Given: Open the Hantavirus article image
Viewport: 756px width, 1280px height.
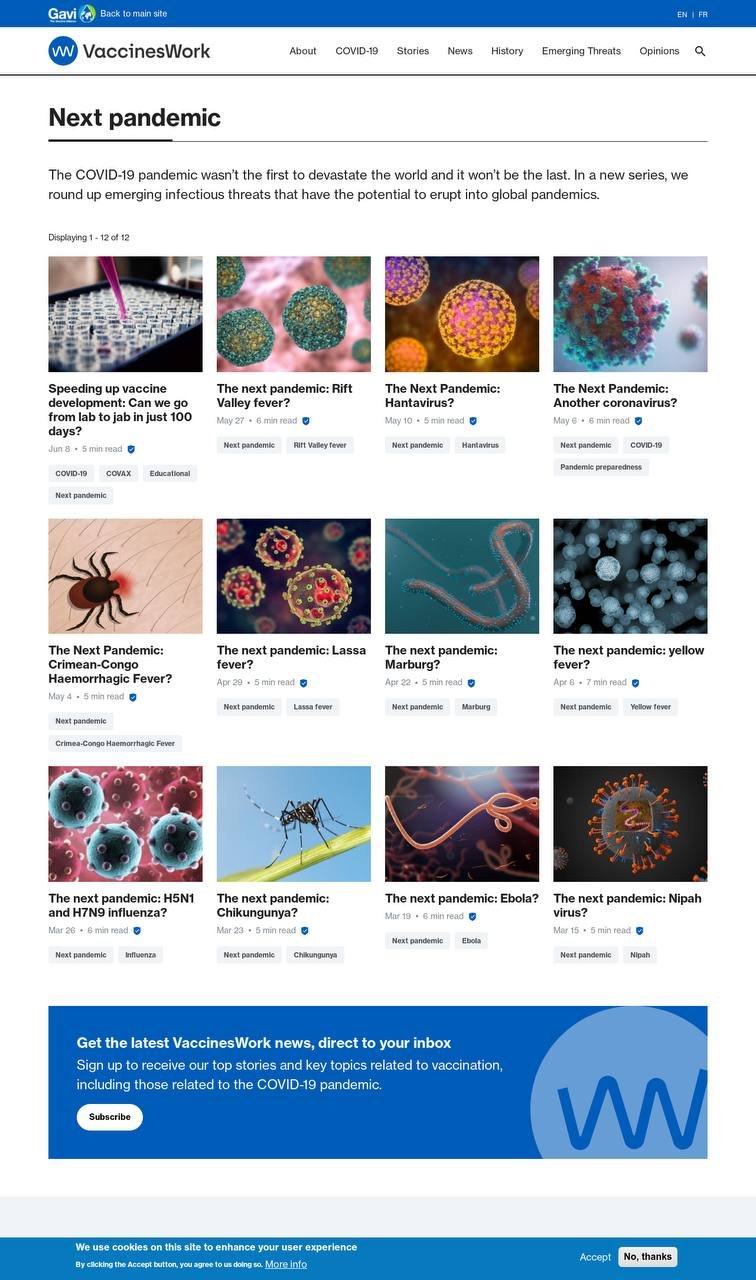Looking at the screenshot, I should pyautogui.click(x=462, y=314).
